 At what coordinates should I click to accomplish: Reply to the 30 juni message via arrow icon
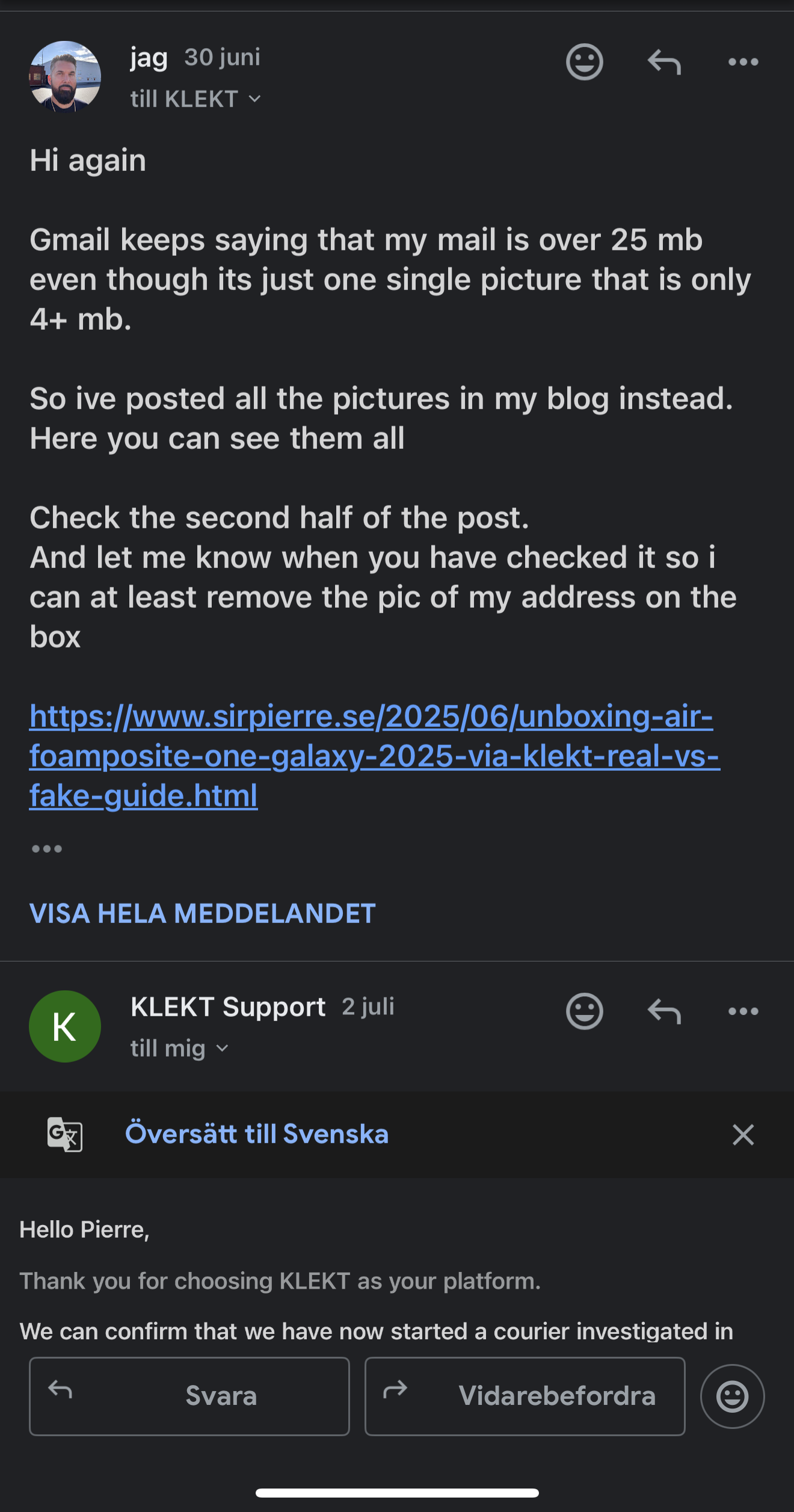(x=664, y=62)
